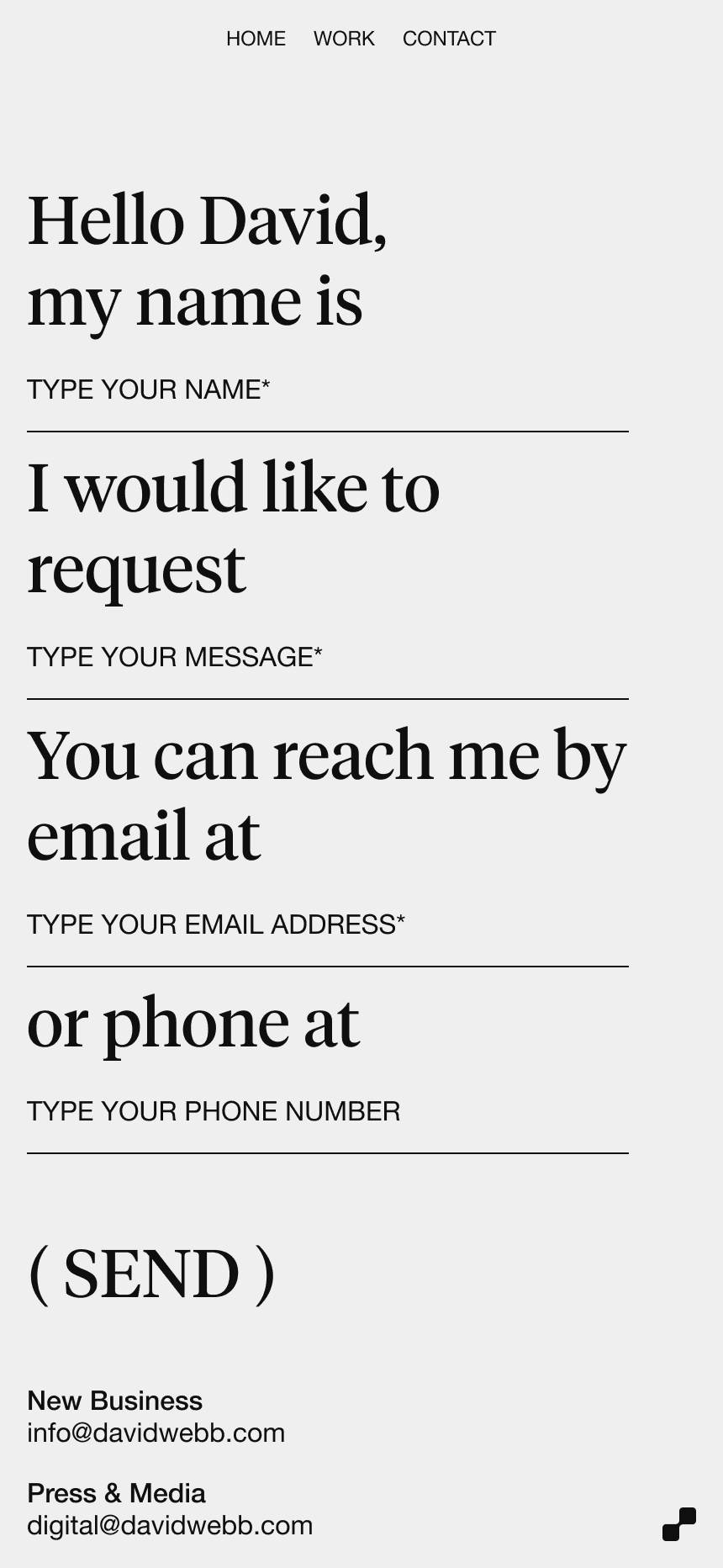
Task: Submit the form with SEND
Action: (152, 1274)
